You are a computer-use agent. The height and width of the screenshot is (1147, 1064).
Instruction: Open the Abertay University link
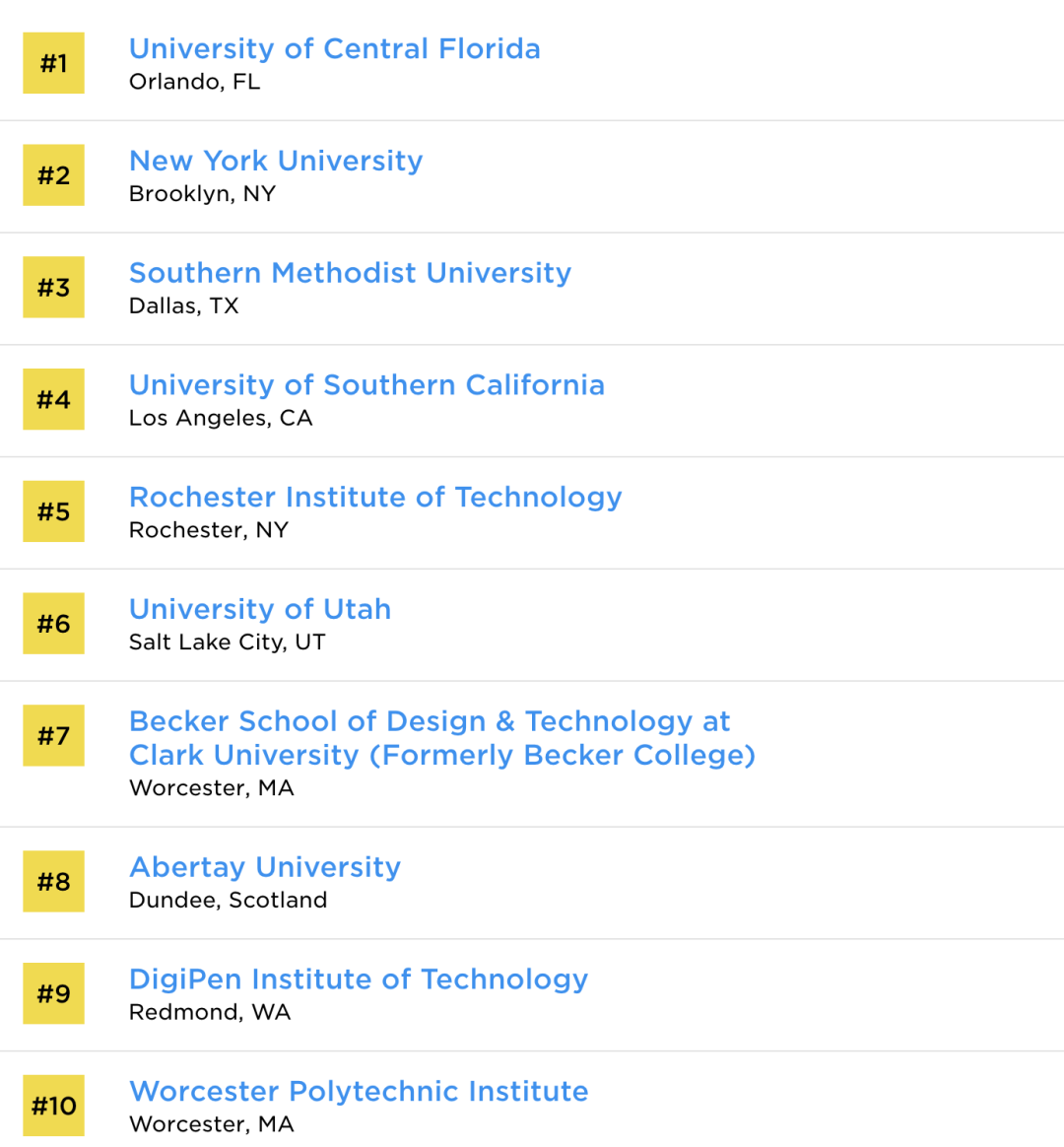coord(265,867)
